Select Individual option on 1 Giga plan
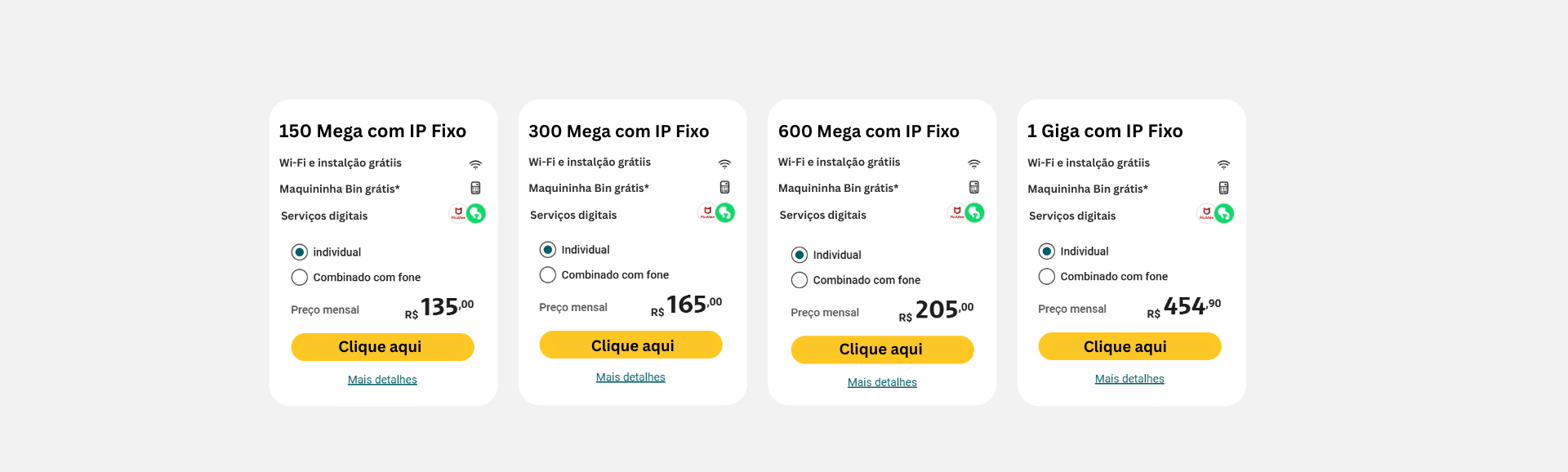 coord(1047,252)
